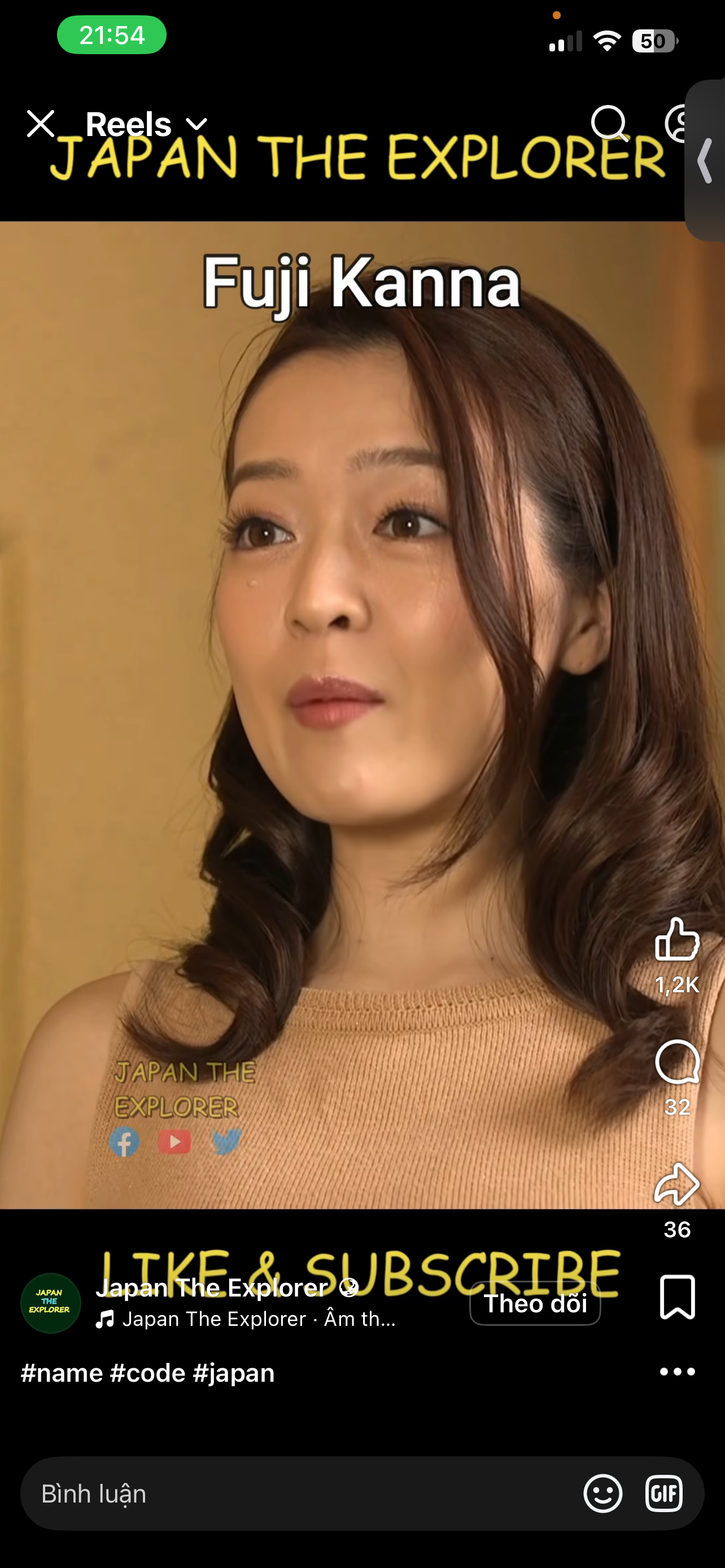This screenshot has height=1568, width=725.
Task: Open the #name hashtag
Action: pyautogui.click(x=62, y=1373)
